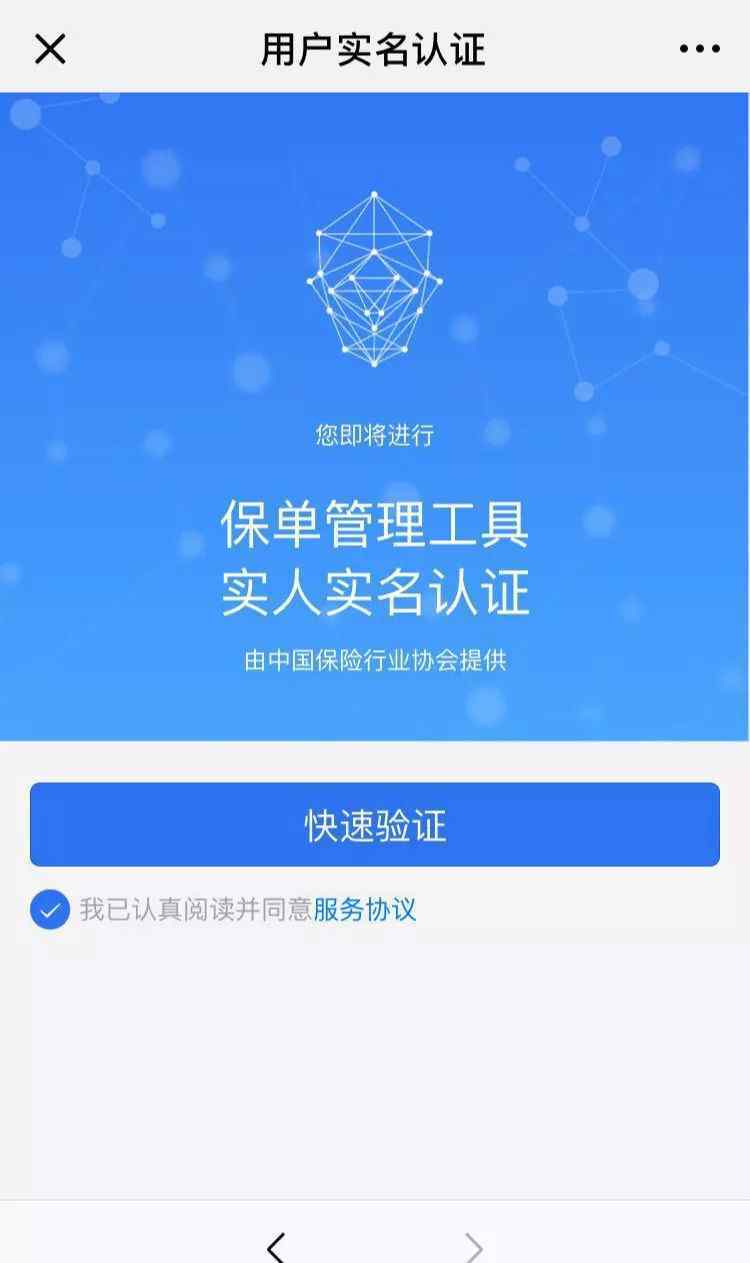The width and height of the screenshot is (750, 1263).
Task: Tap the 快速验证 button
Action: (x=375, y=825)
